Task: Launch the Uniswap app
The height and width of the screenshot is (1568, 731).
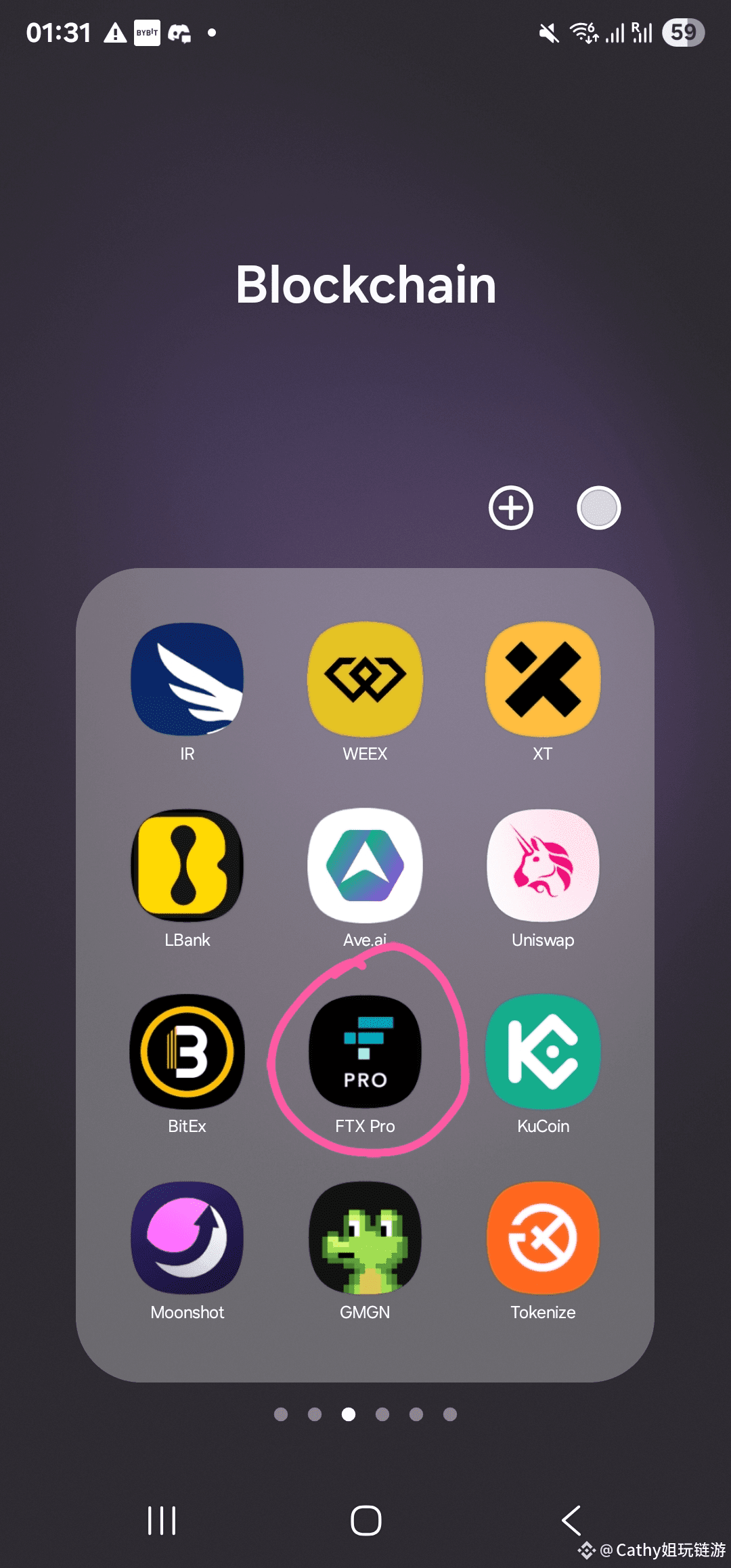Action: coord(543,866)
